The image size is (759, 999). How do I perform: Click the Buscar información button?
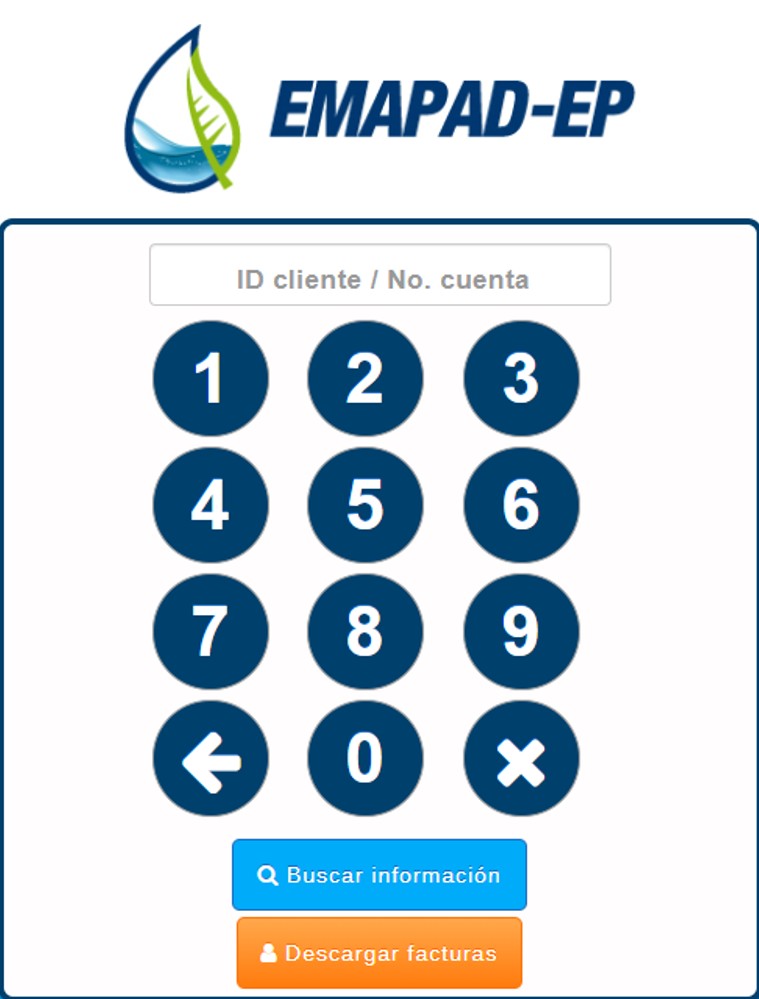379,873
